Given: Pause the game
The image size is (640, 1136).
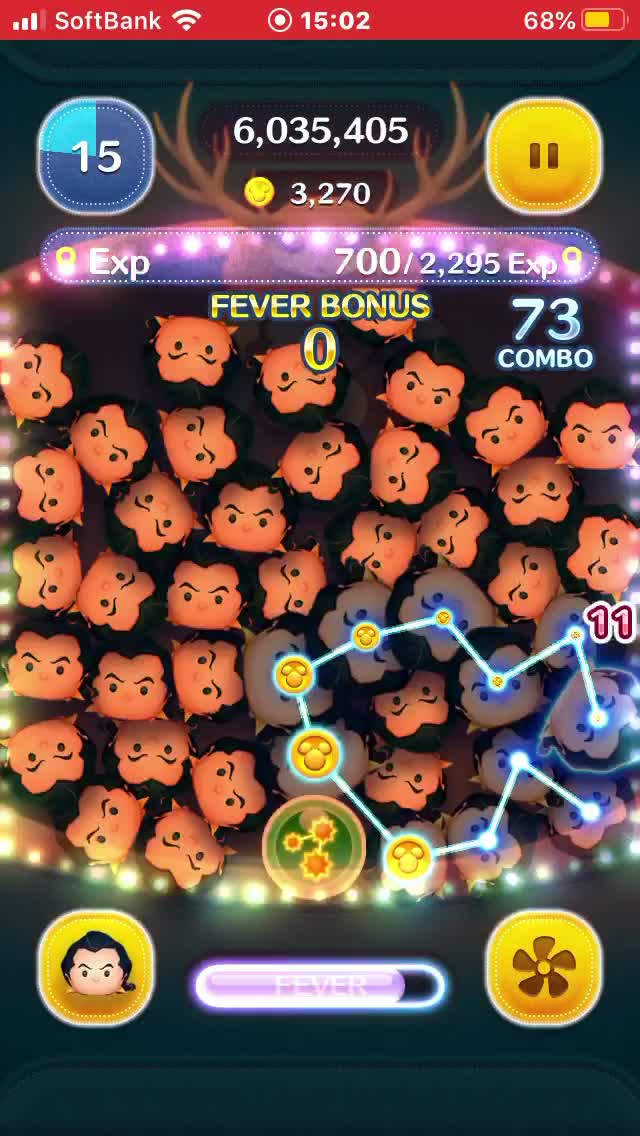Looking at the screenshot, I should pyautogui.click(x=543, y=156).
